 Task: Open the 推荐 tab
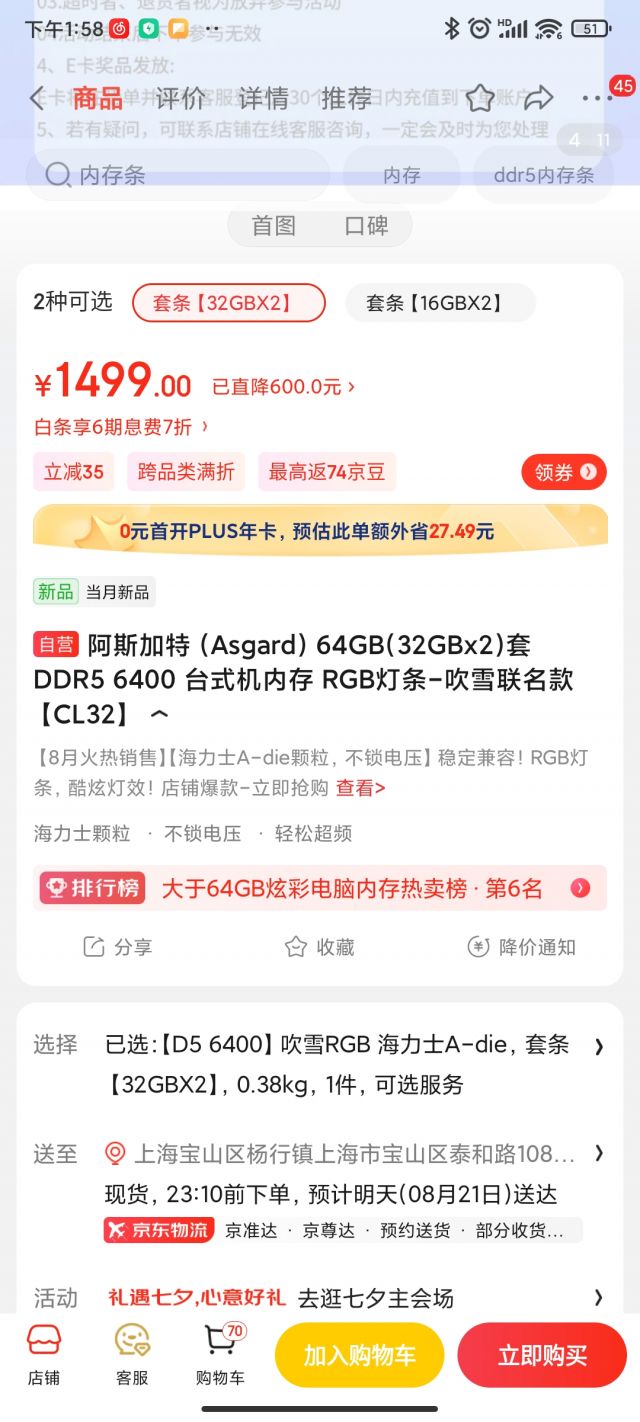point(347,98)
